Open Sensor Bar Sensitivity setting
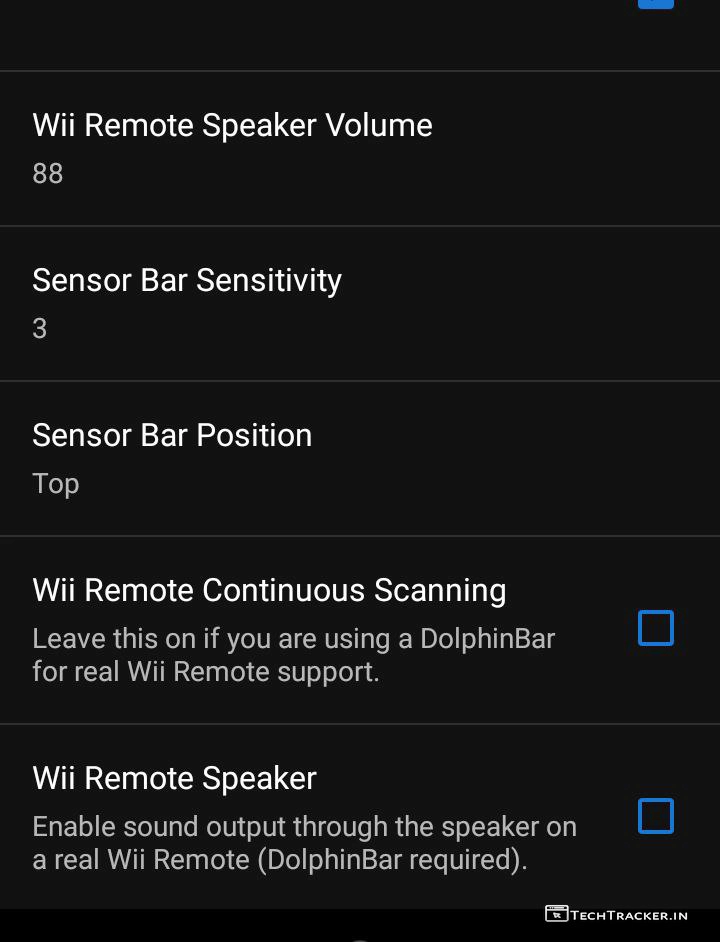This screenshot has height=942, width=720. click(187, 302)
